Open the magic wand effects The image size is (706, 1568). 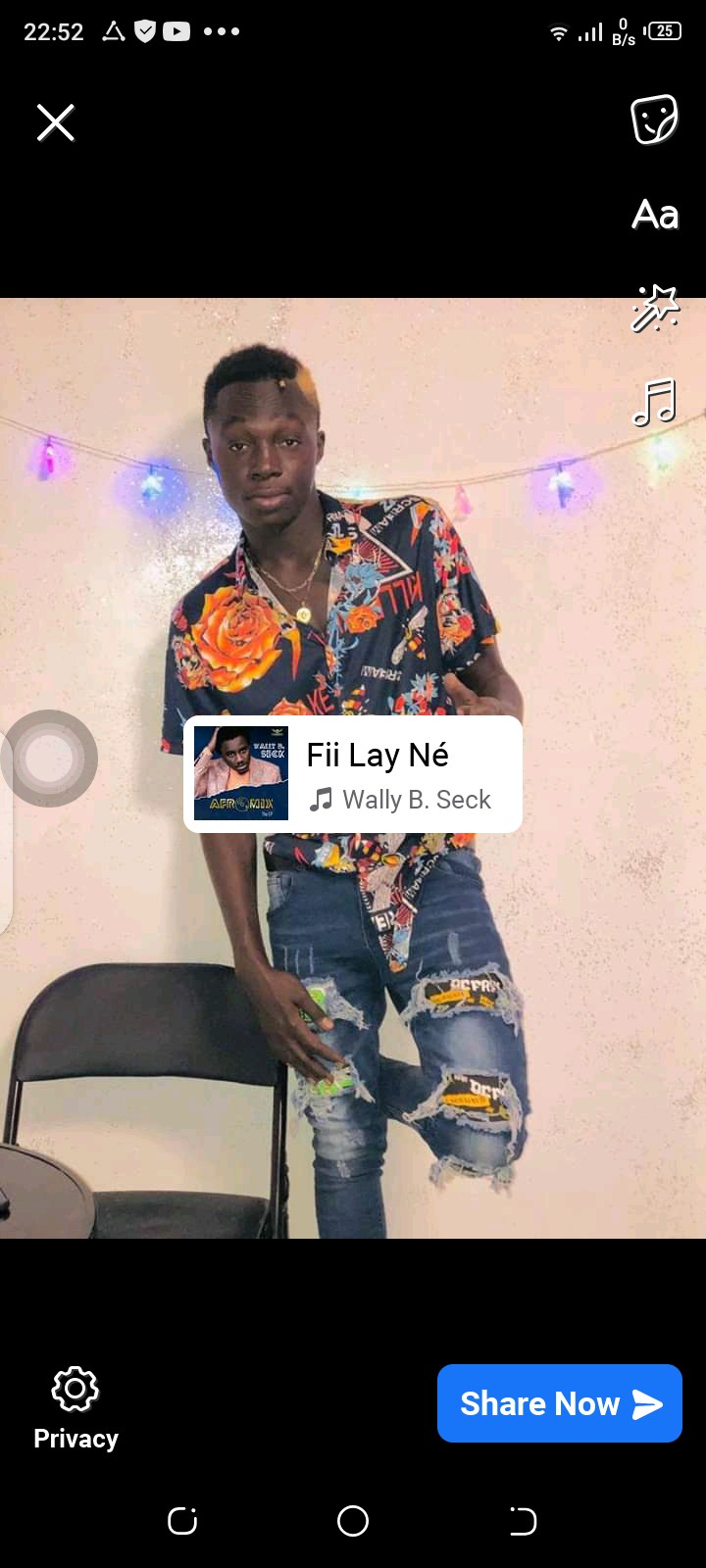655,309
